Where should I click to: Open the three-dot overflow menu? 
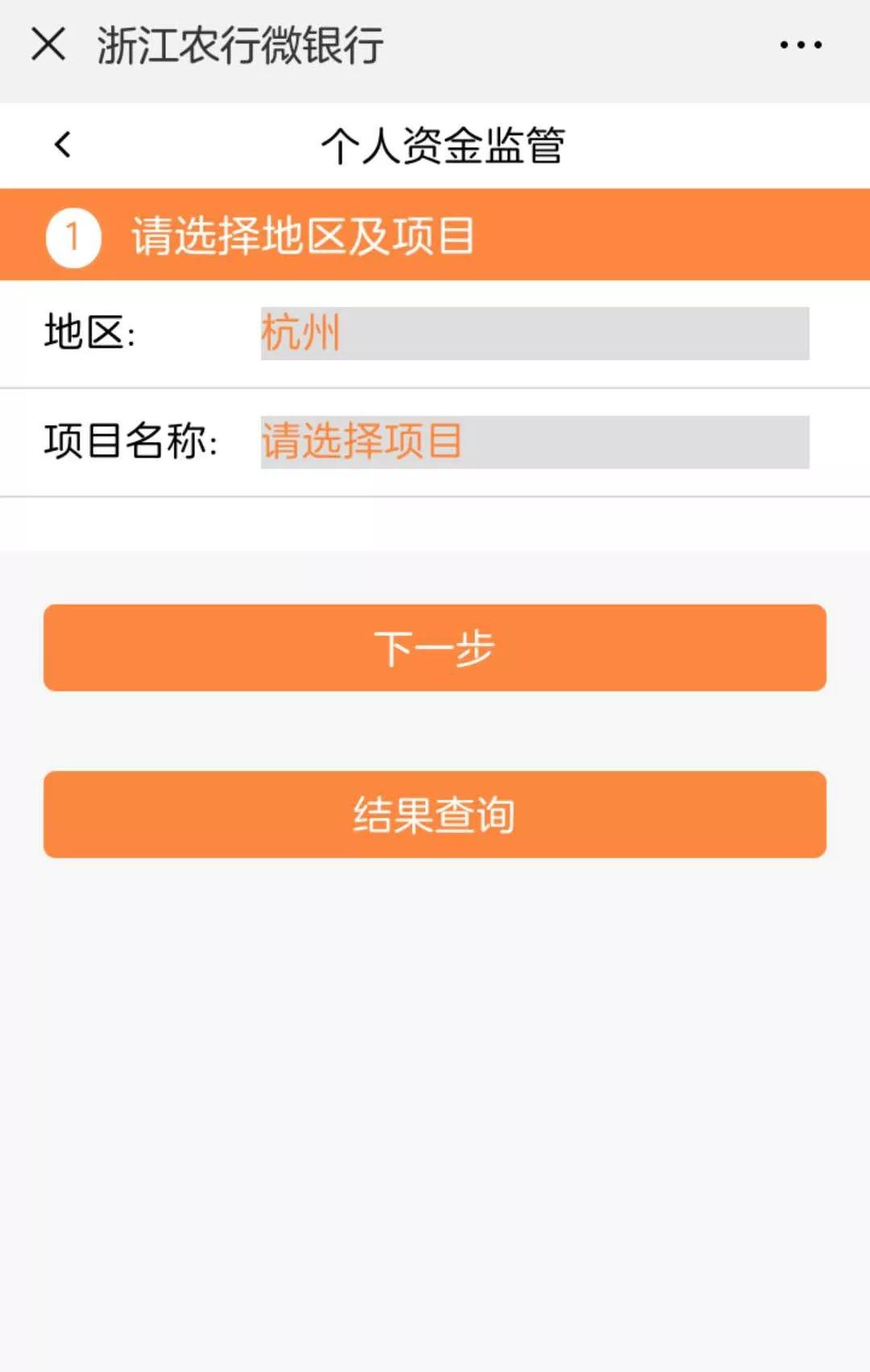point(800,45)
